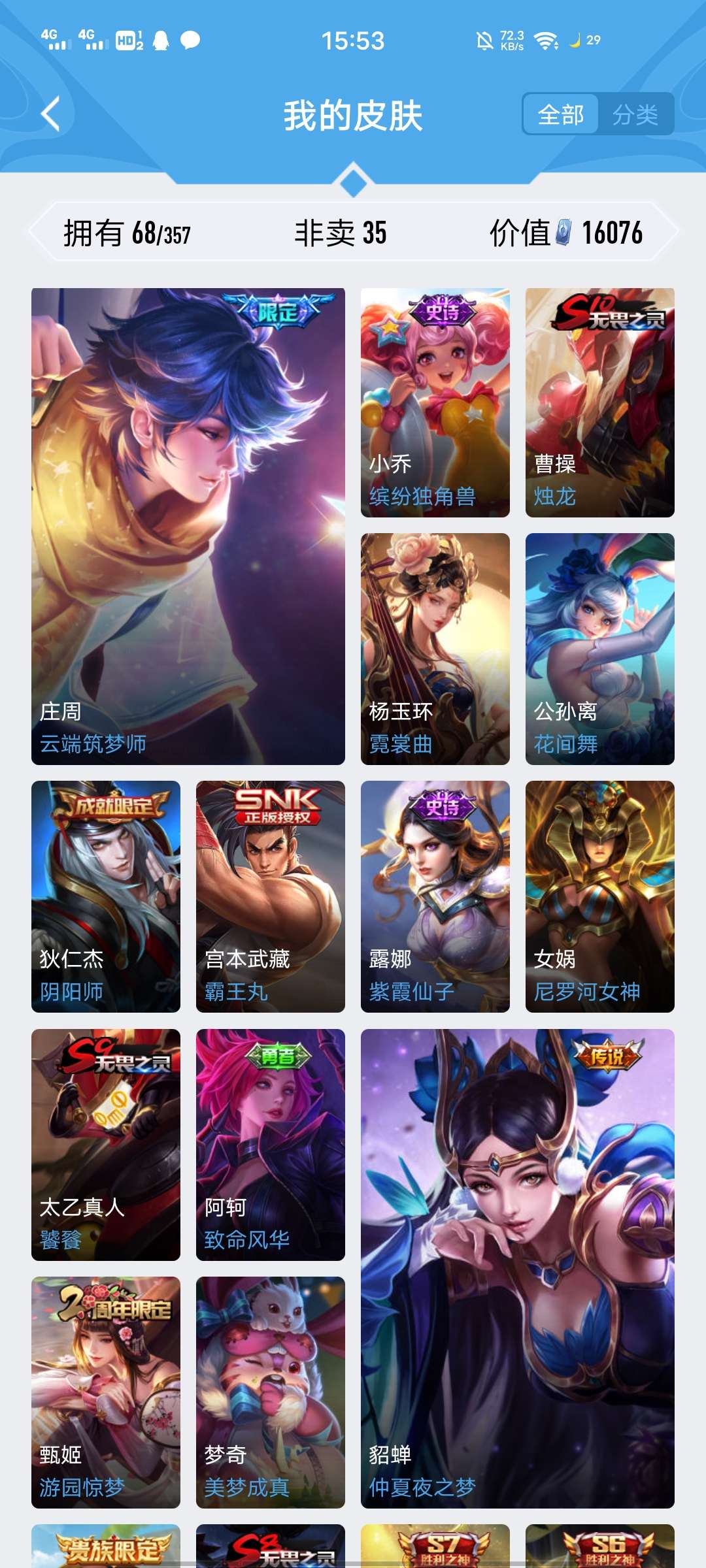
Task: Open 狄仁杰 阴阳师 skin card
Action: 106,896
